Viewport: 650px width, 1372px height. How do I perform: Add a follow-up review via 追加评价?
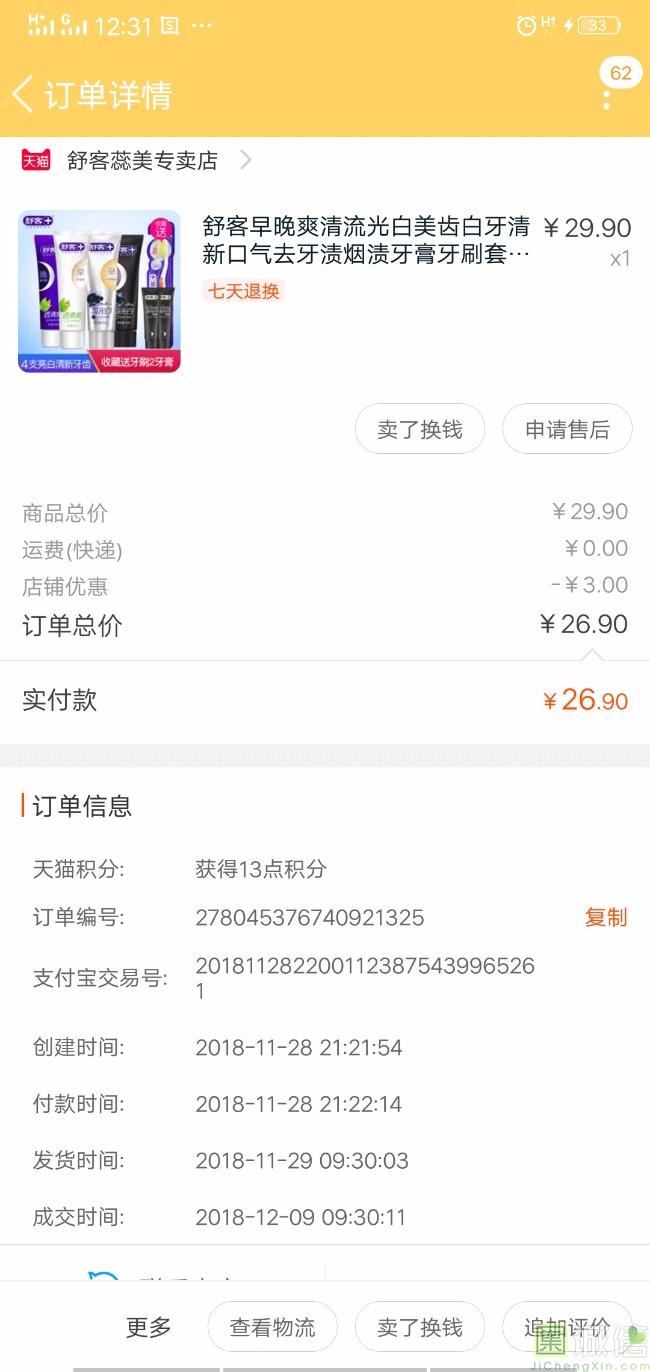point(566,1327)
